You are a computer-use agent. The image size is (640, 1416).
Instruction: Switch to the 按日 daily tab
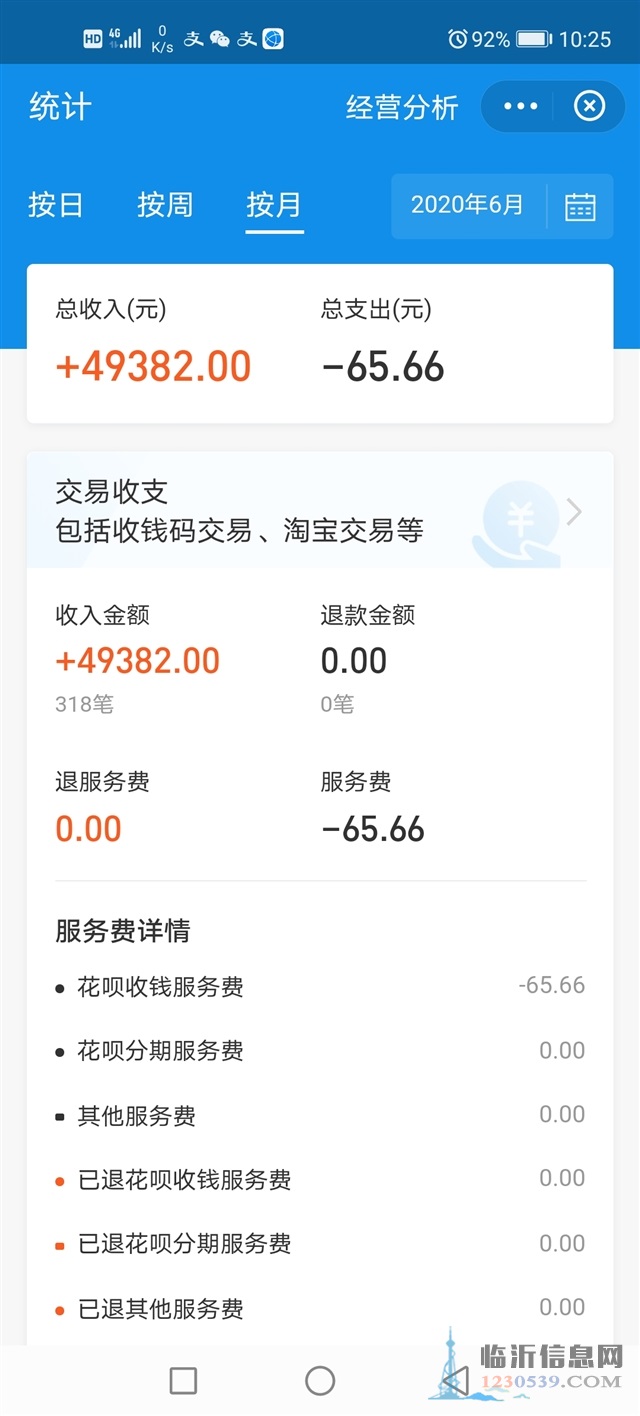[55, 205]
